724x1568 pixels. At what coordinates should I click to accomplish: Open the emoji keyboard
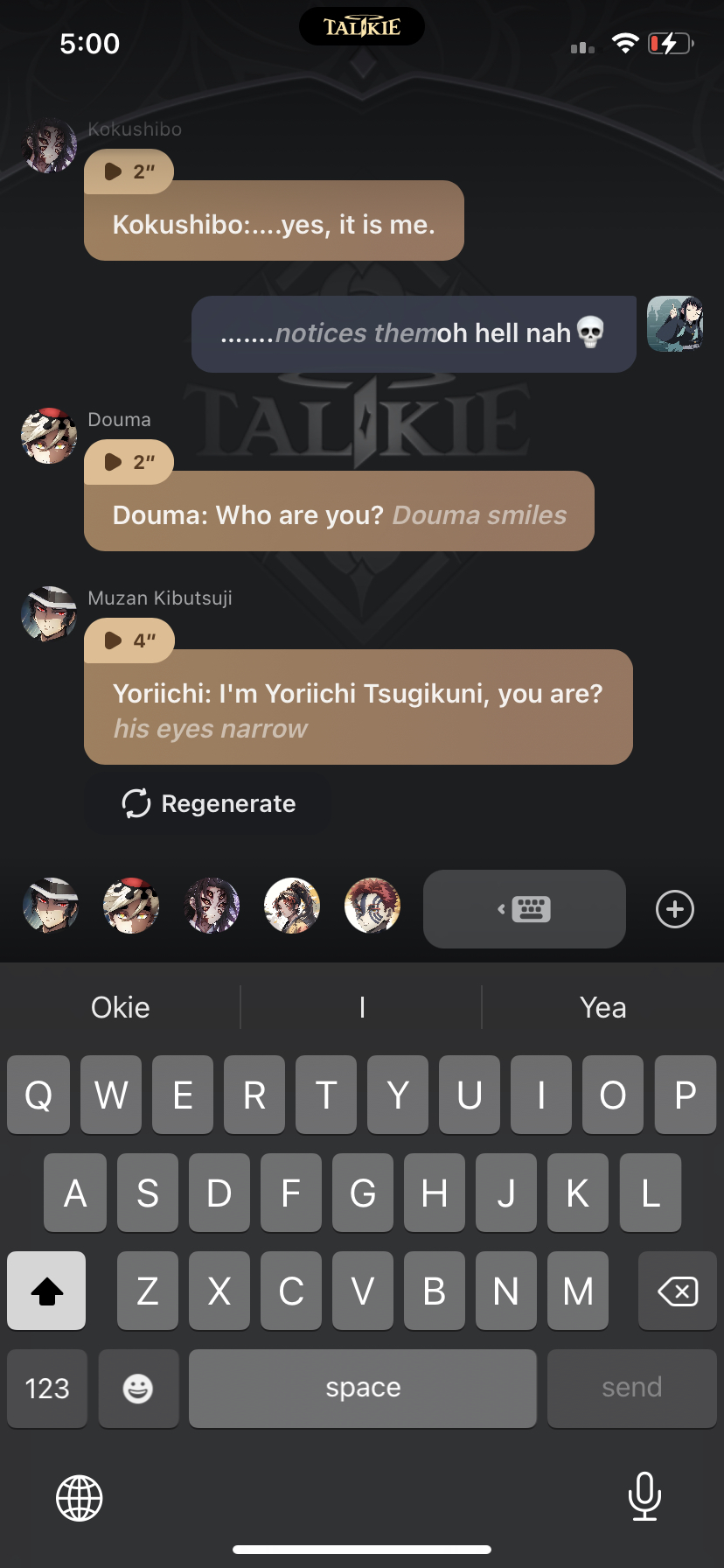coord(138,1389)
